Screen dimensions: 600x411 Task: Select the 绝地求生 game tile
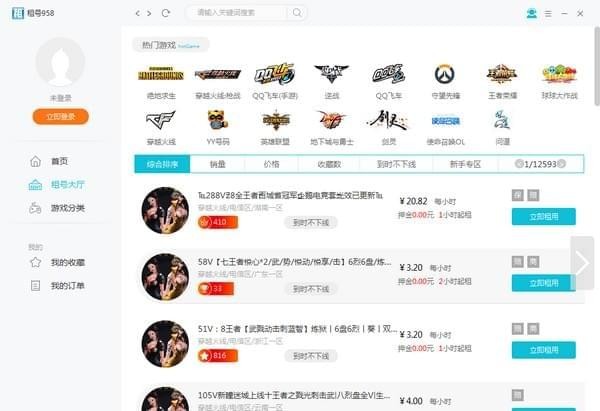161,79
